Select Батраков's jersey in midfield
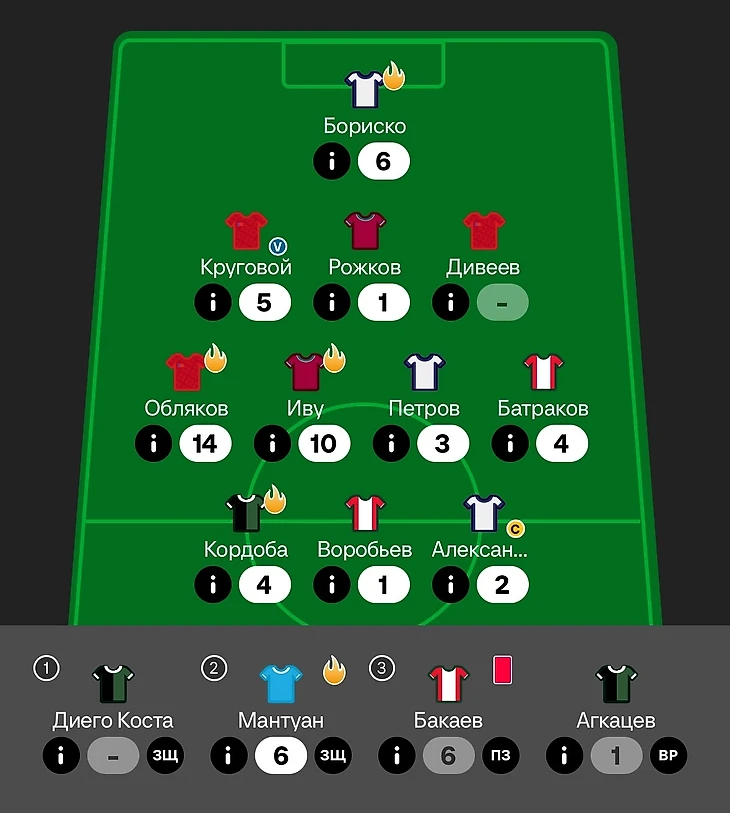The height and width of the screenshot is (813, 730). (543, 371)
